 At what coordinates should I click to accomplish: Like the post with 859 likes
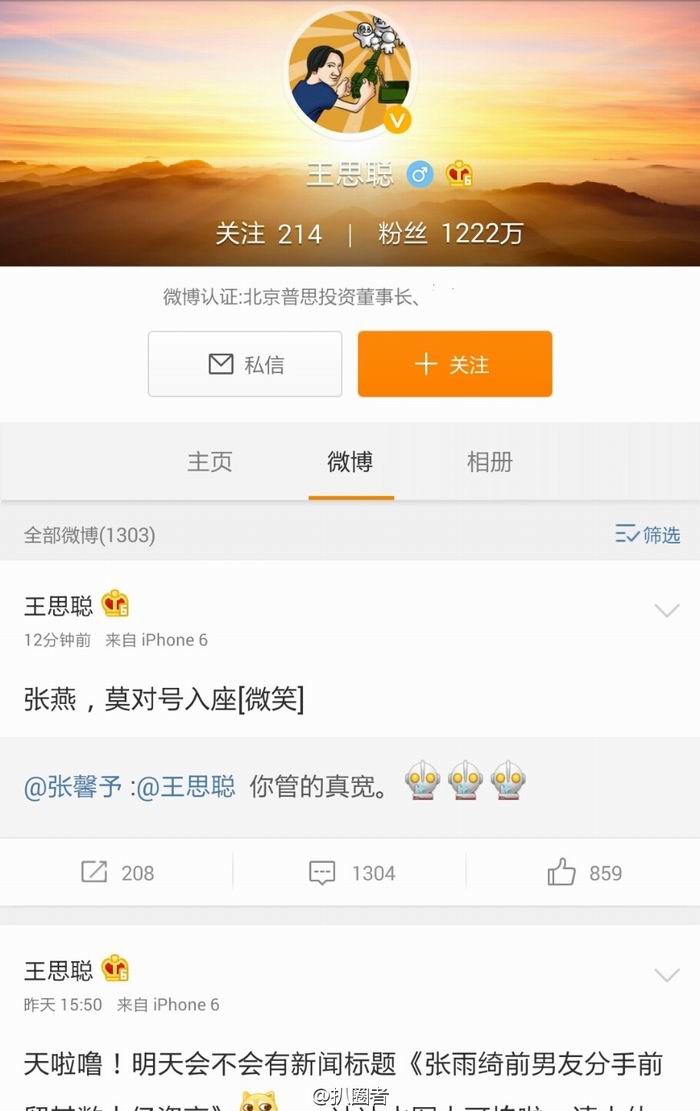(x=584, y=873)
